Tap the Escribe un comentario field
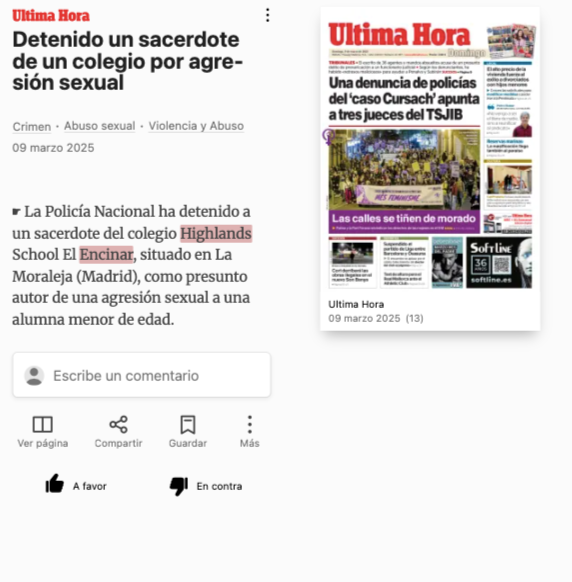The width and height of the screenshot is (572, 582). pyautogui.click(x=142, y=375)
